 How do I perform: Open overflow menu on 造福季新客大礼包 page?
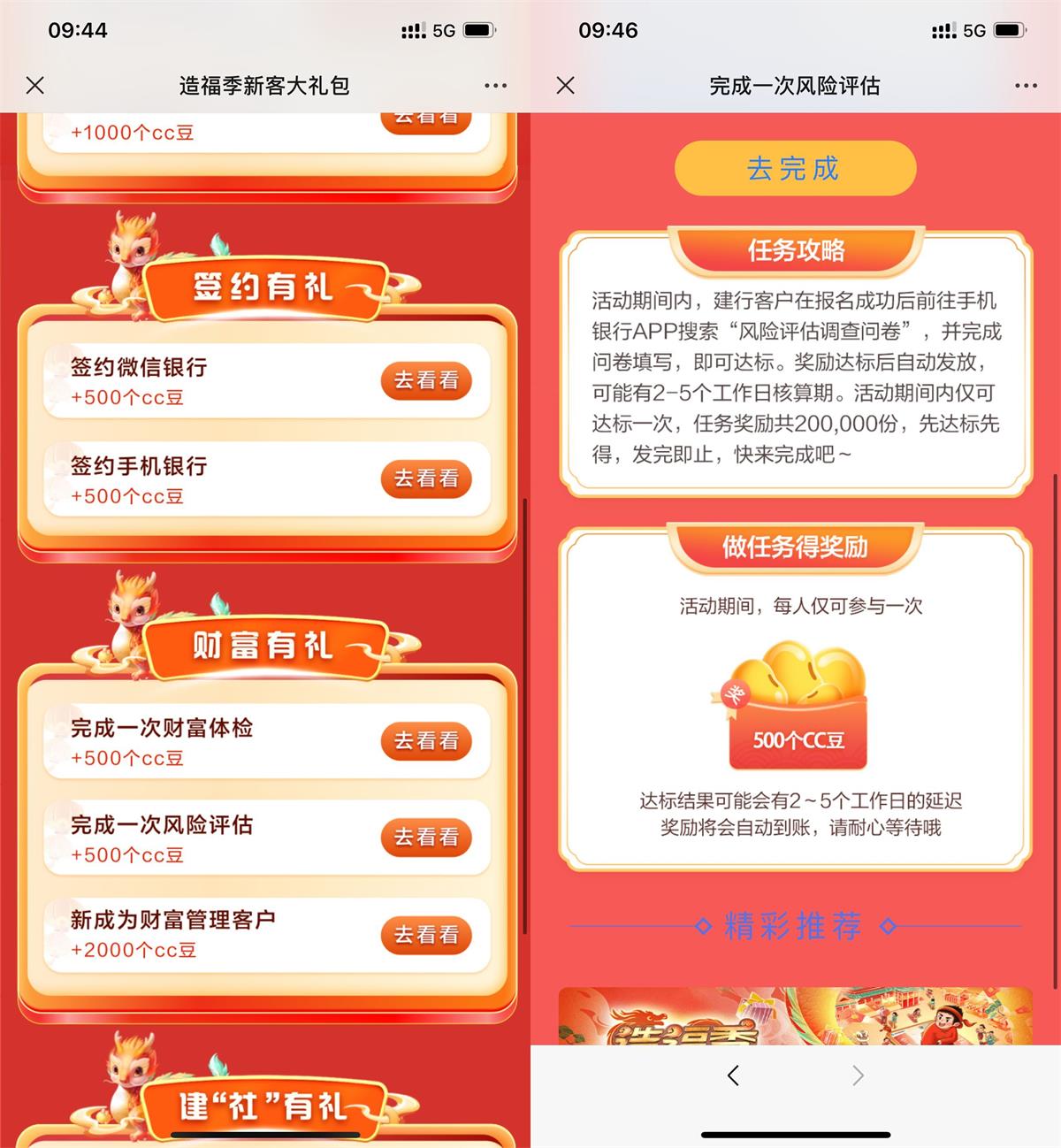(x=495, y=86)
